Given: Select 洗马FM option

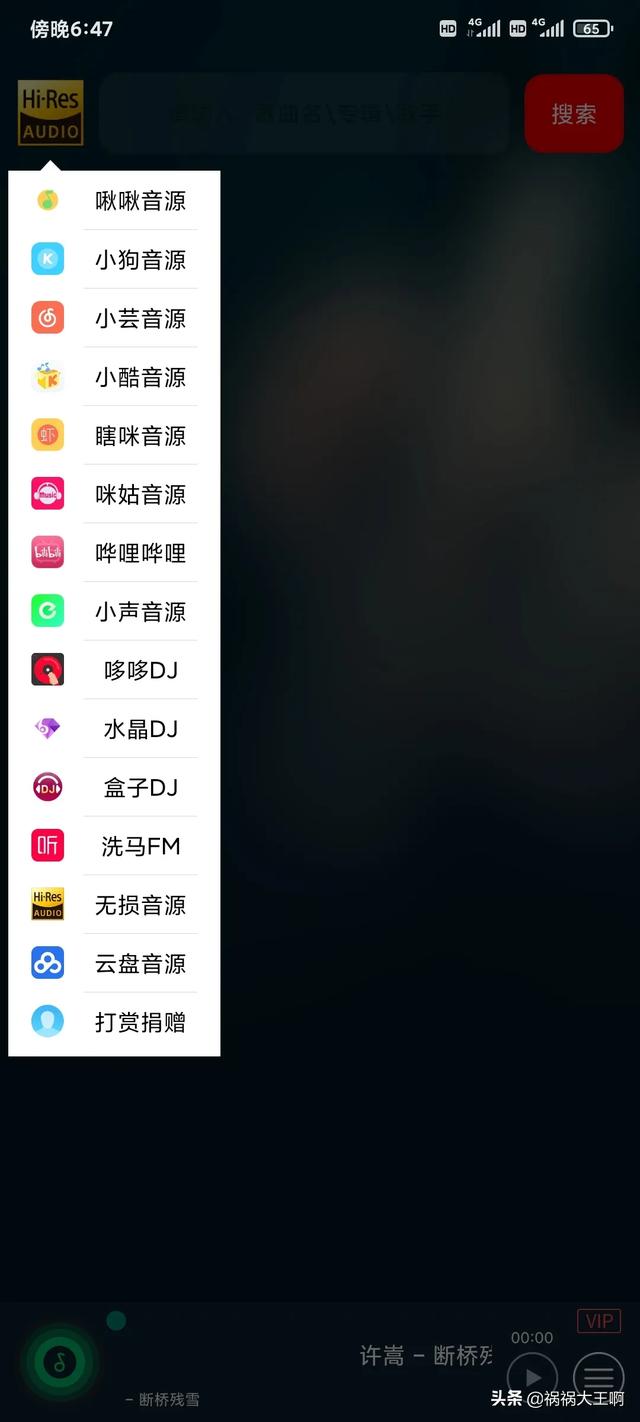Looking at the screenshot, I should point(114,847).
